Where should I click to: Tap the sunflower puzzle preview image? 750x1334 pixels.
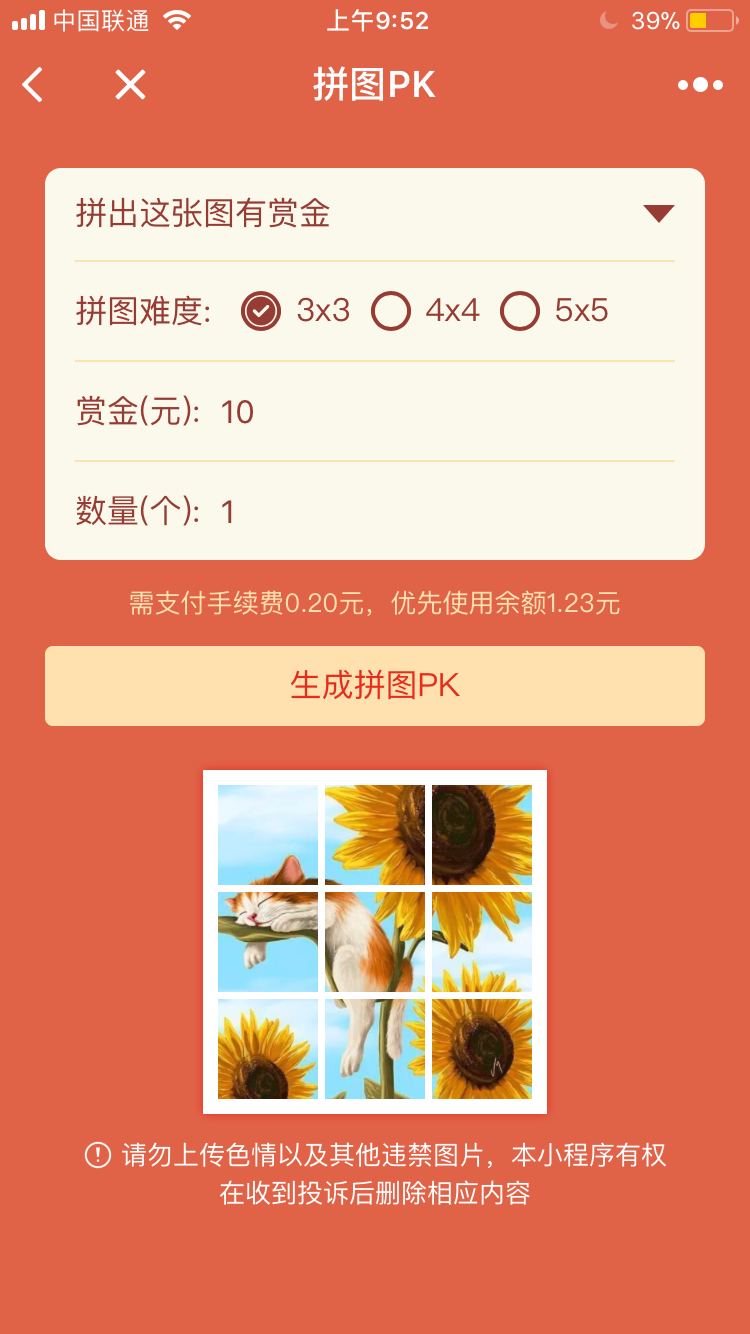pos(375,942)
